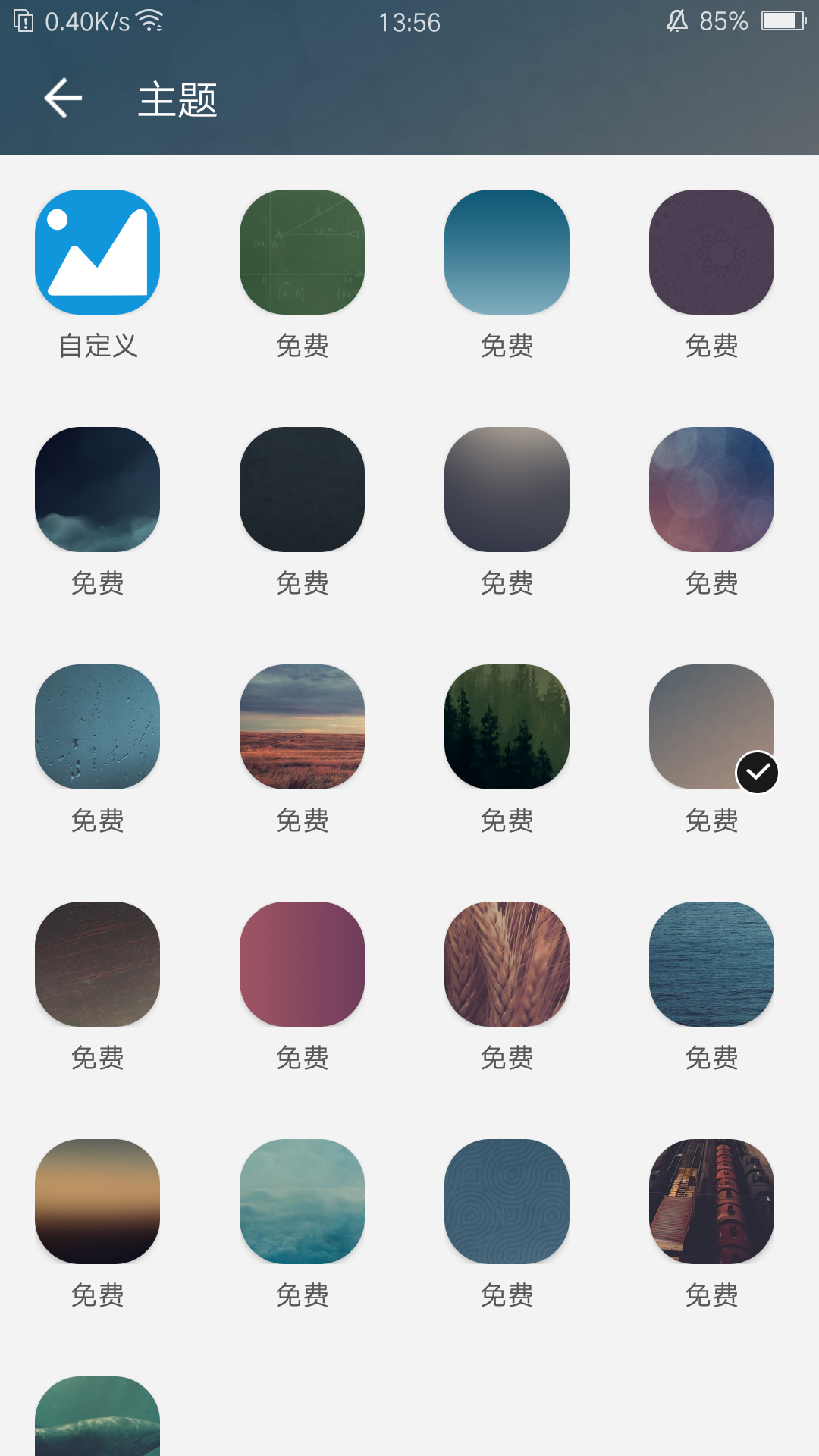Tap the back arrow to exit themes

tap(61, 97)
